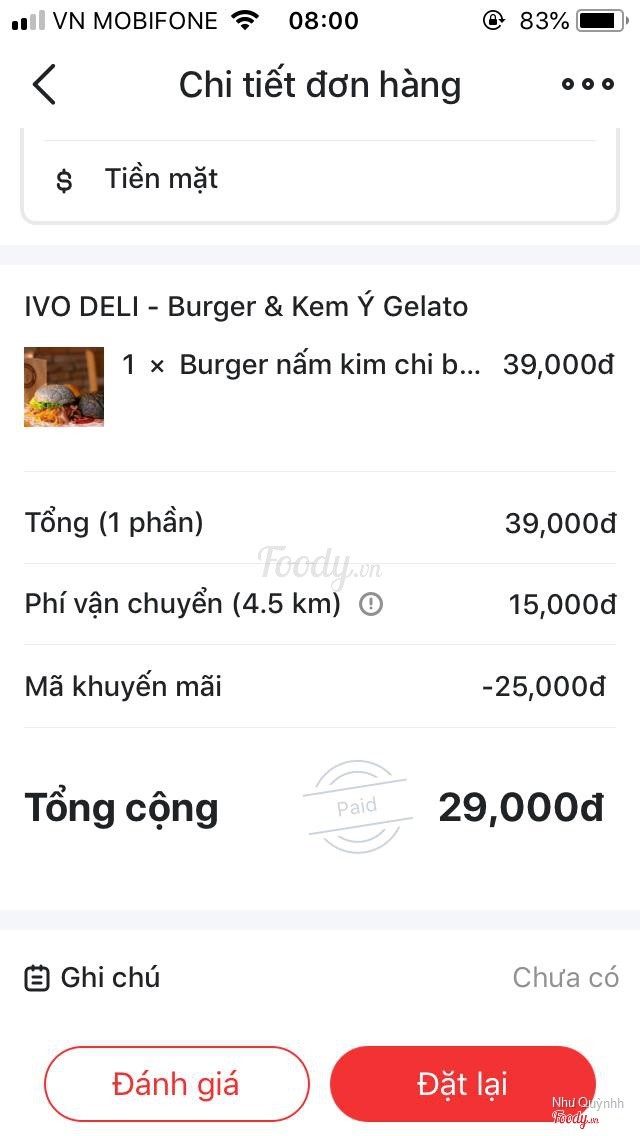Open the Ghi chú note row
The width and height of the screenshot is (640, 1136).
[x=320, y=977]
